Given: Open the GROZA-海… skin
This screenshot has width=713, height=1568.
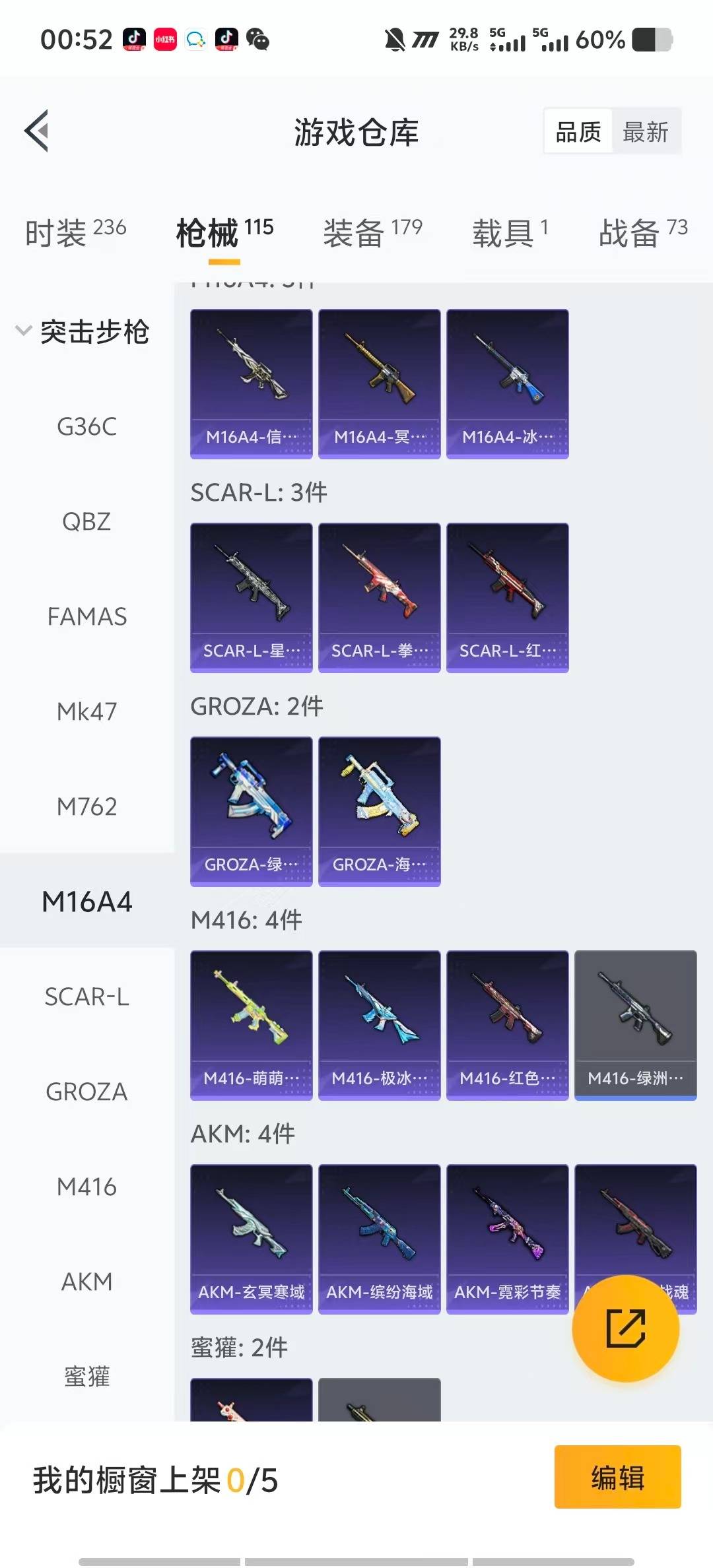Looking at the screenshot, I should click(379, 811).
